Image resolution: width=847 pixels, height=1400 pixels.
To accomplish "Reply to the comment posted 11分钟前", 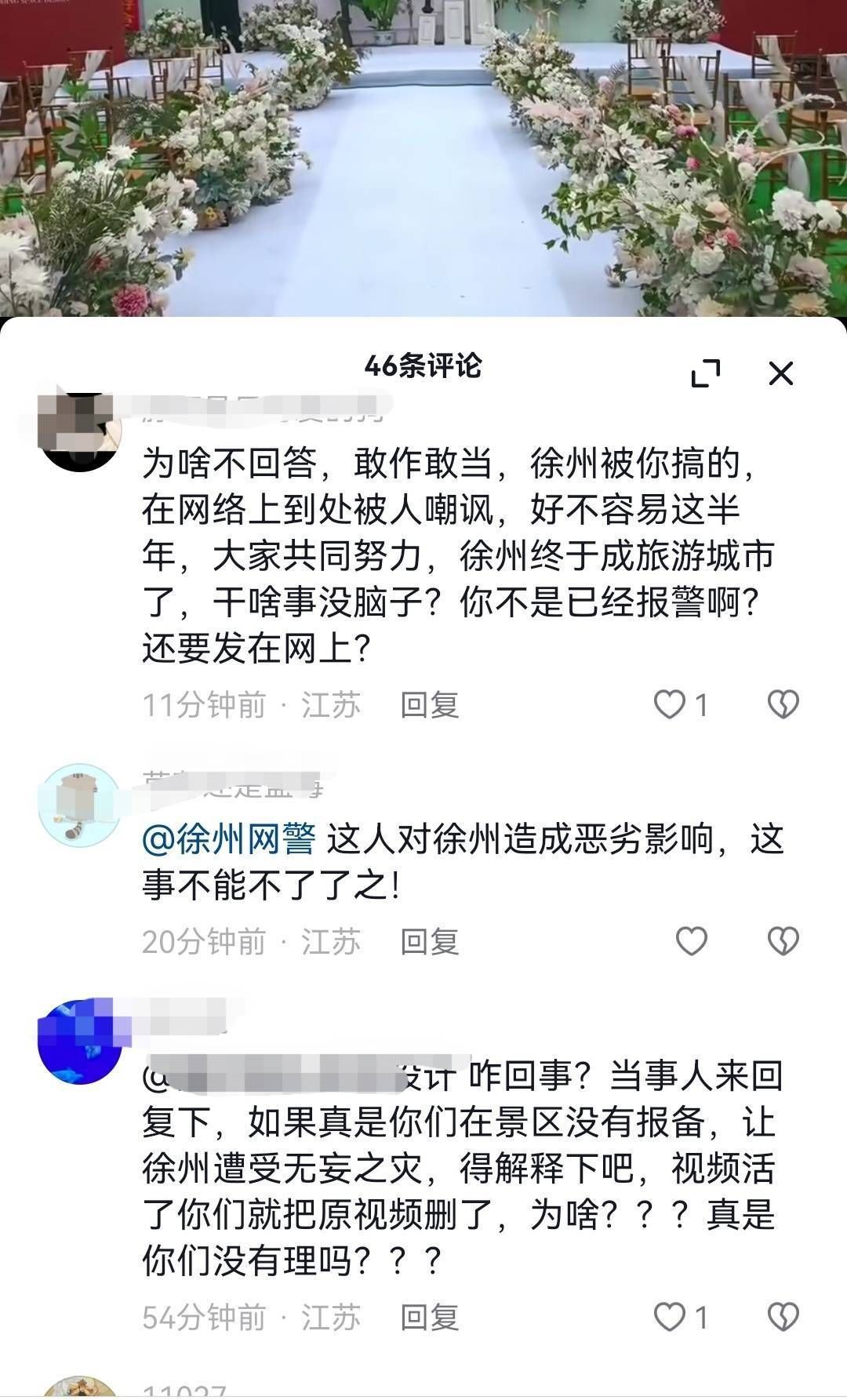I will 429,705.
